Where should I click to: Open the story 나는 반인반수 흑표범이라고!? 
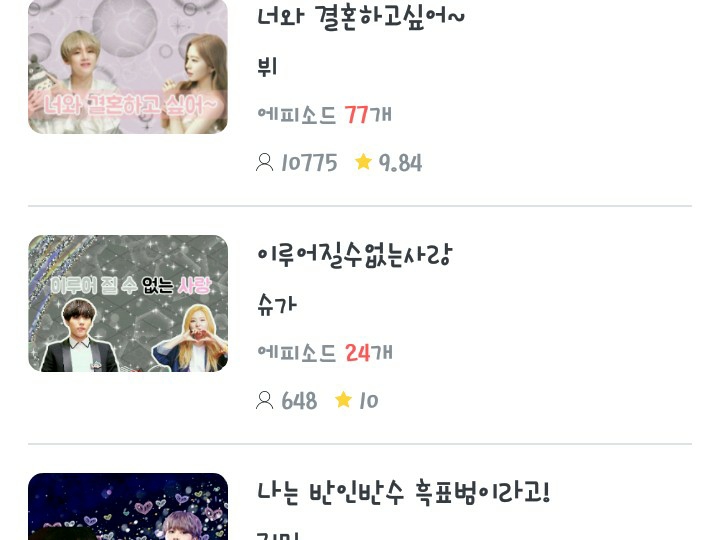coord(403,493)
